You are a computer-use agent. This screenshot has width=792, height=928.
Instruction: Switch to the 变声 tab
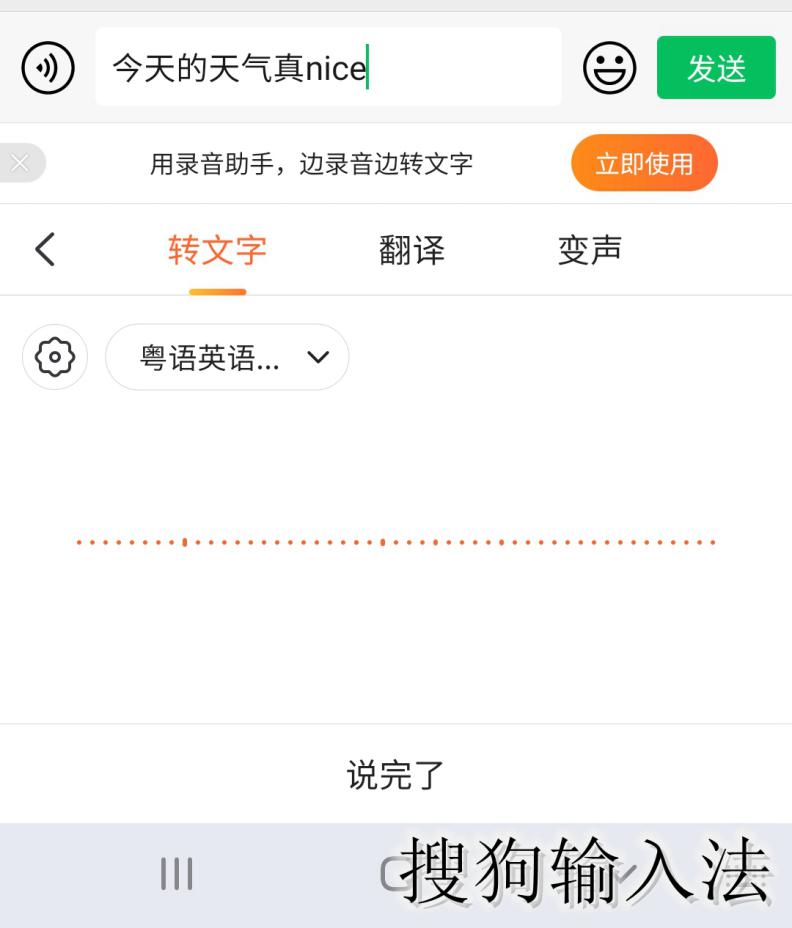pyautogui.click(x=589, y=251)
